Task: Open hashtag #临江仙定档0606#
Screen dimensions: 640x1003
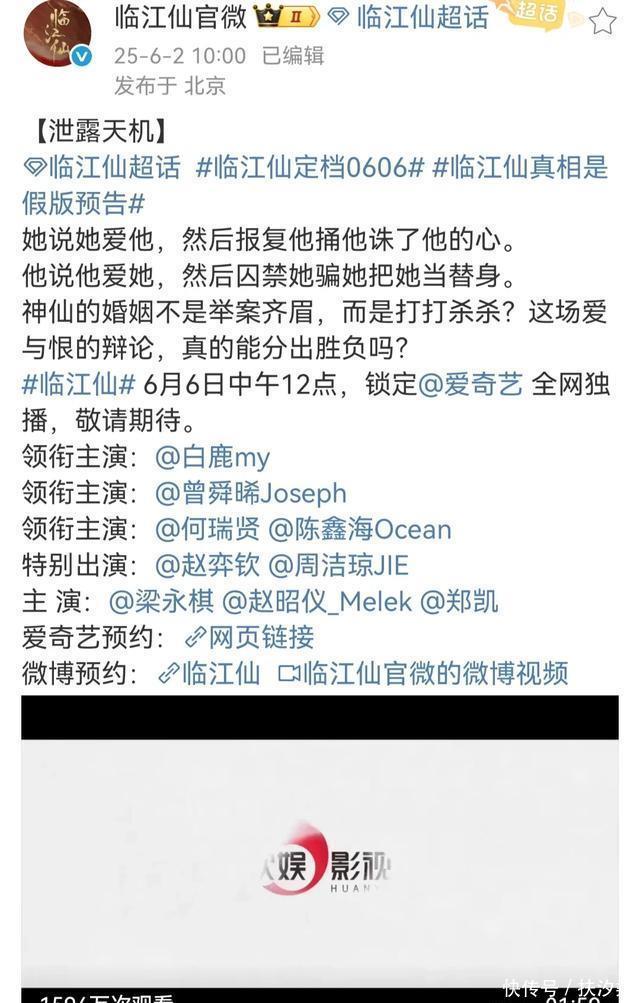Action: [x=310, y=167]
